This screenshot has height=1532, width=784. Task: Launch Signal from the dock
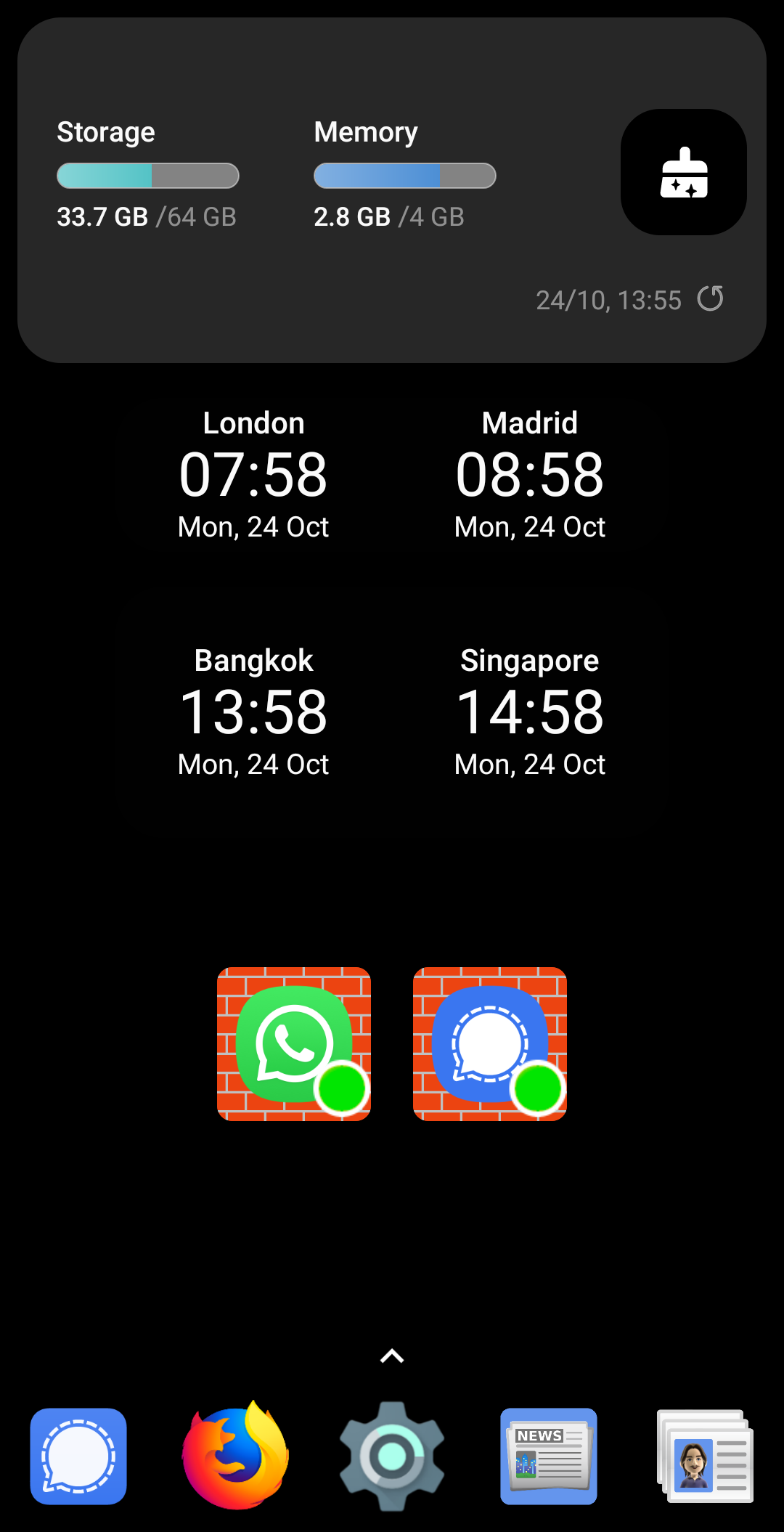(x=78, y=1456)
